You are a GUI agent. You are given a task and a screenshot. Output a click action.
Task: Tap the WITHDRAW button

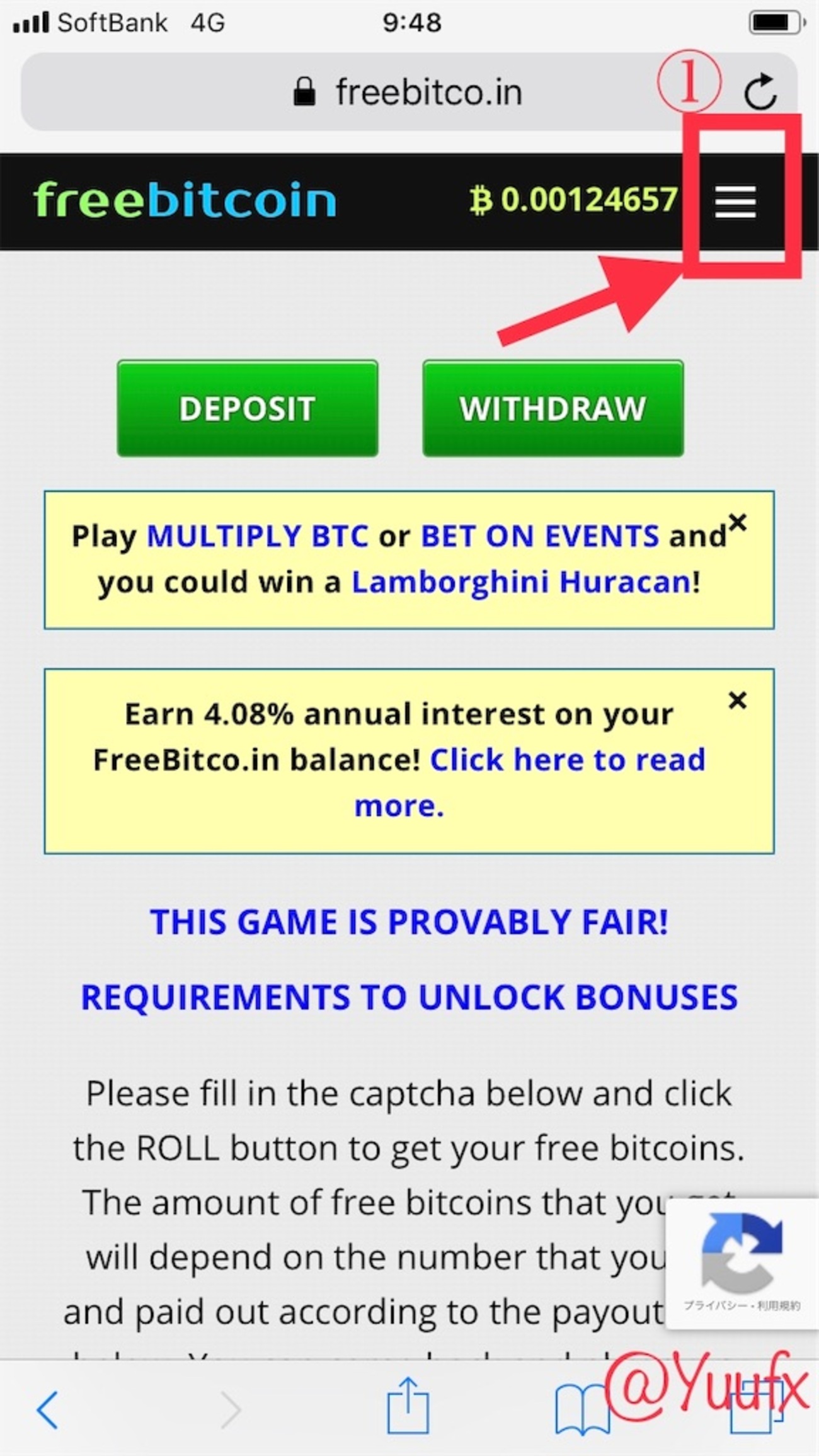coord(553,408)
